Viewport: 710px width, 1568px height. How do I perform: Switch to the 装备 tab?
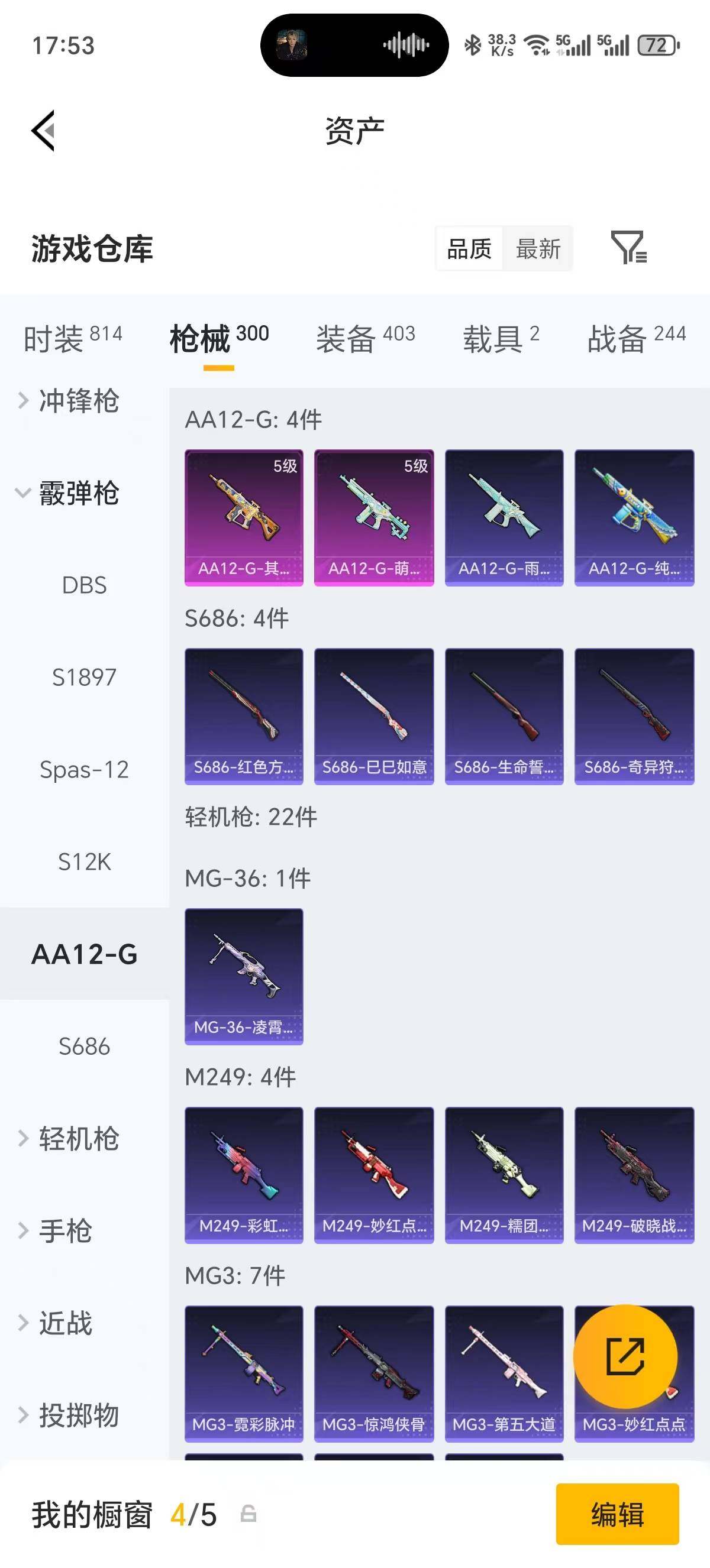pyautogui.click(x=365, y=338)
